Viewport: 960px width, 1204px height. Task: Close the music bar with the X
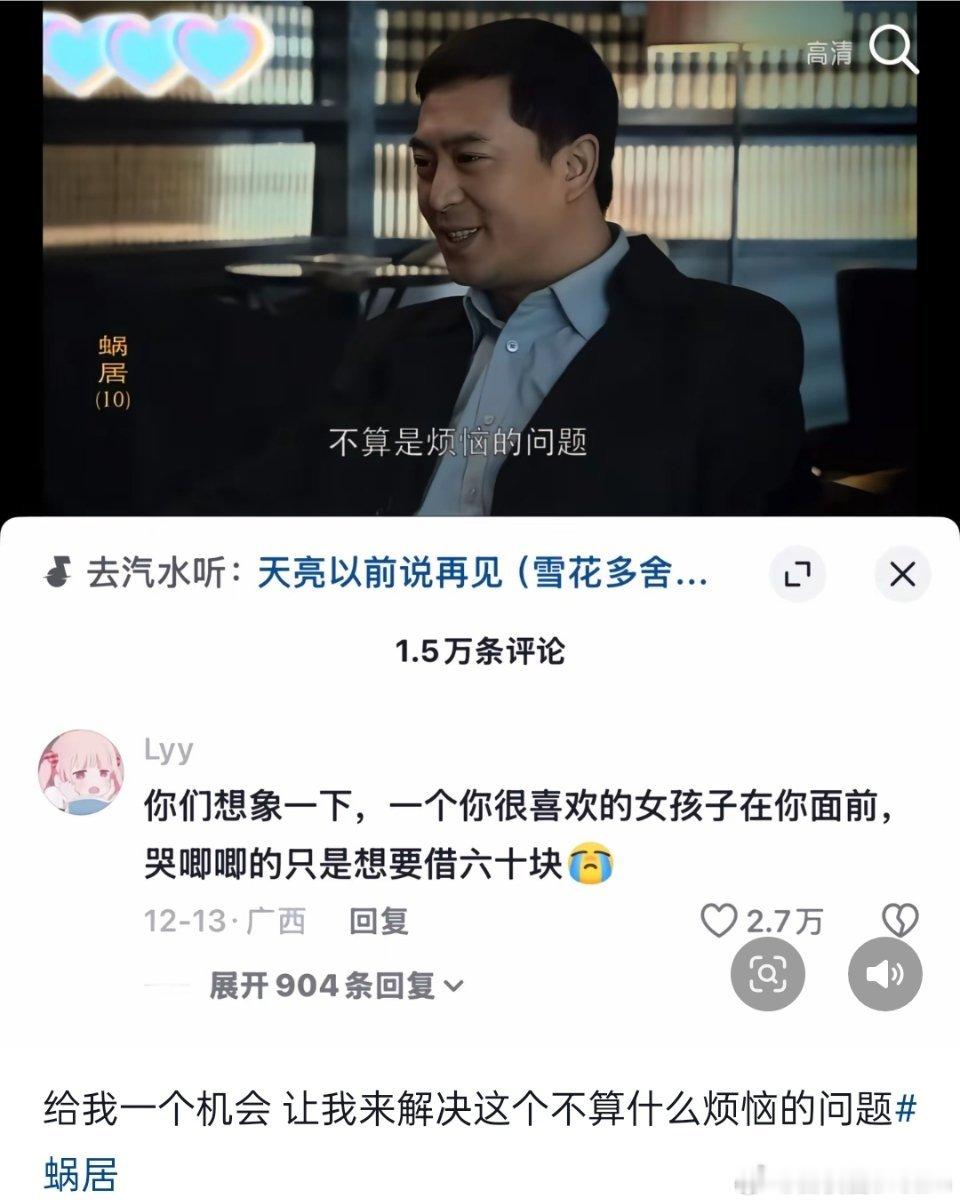(x=901, y=572)
